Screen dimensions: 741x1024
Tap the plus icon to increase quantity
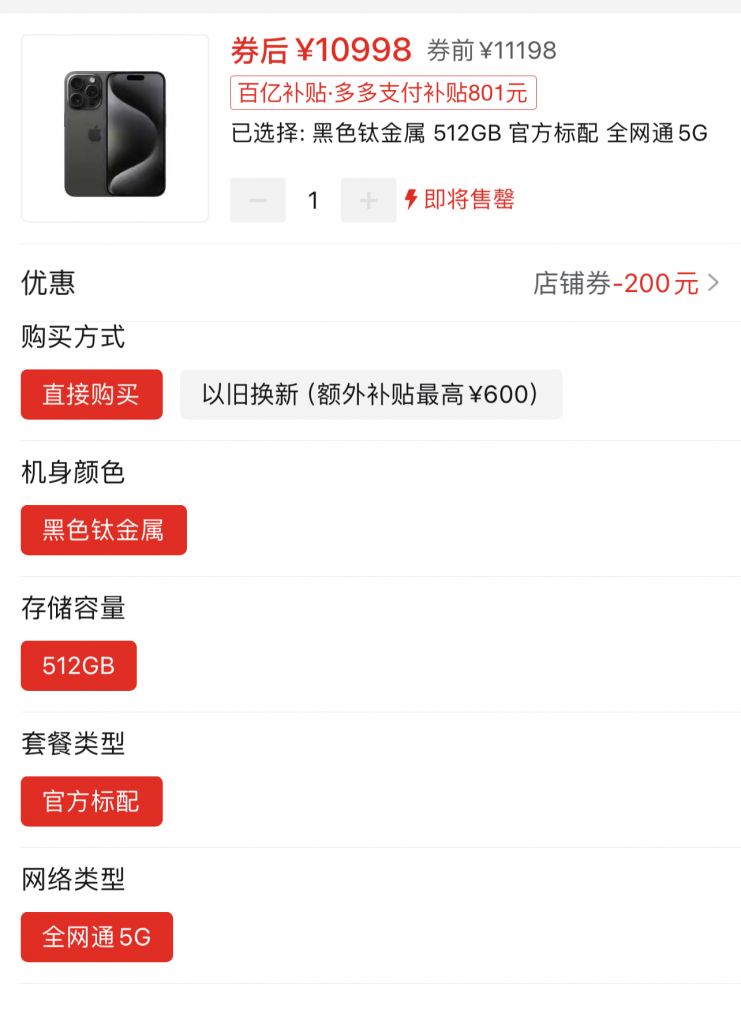[366, 200]
